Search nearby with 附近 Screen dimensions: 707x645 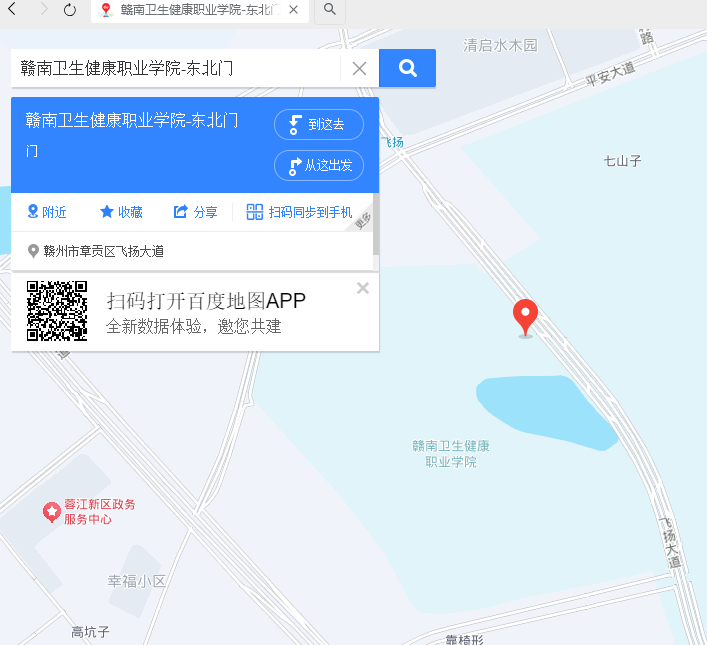(x=47, y=212)
